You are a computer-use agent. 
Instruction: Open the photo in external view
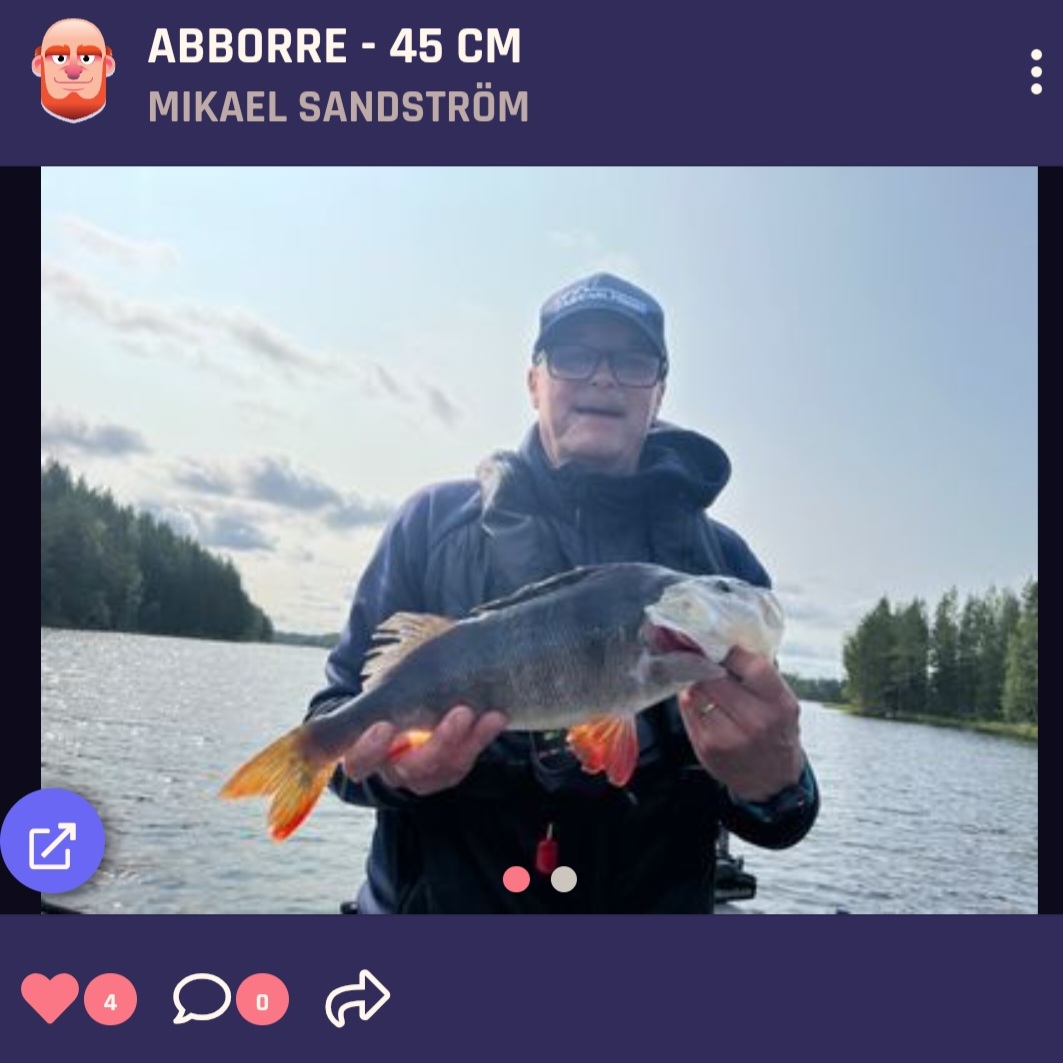click(x=52, y=841)
